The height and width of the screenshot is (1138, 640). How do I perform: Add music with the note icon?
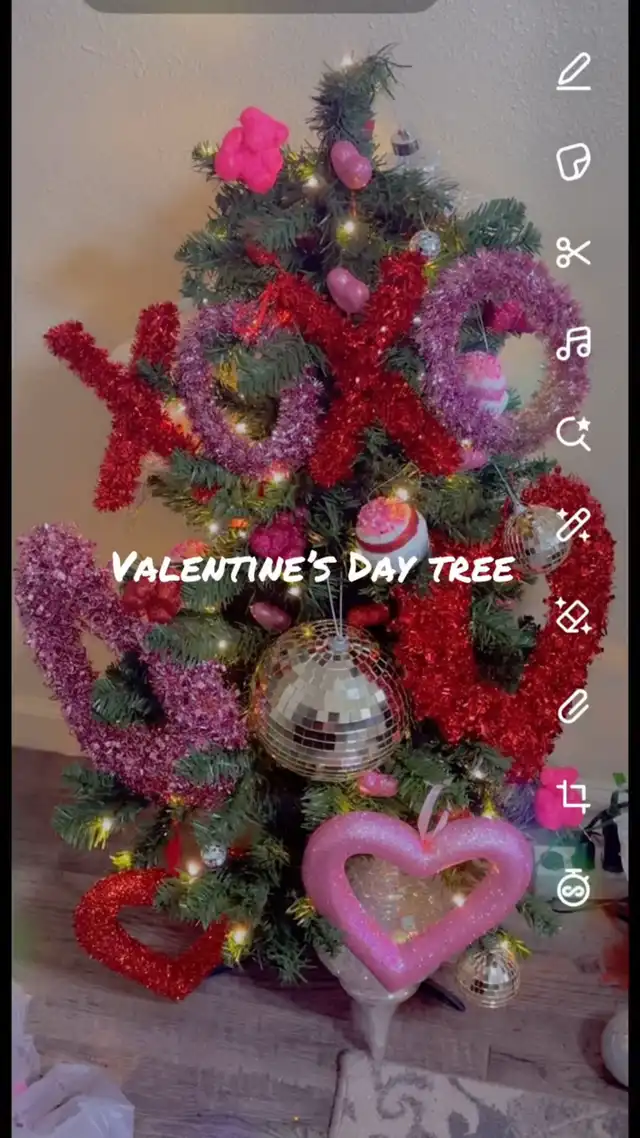click(x=573, y=343)
